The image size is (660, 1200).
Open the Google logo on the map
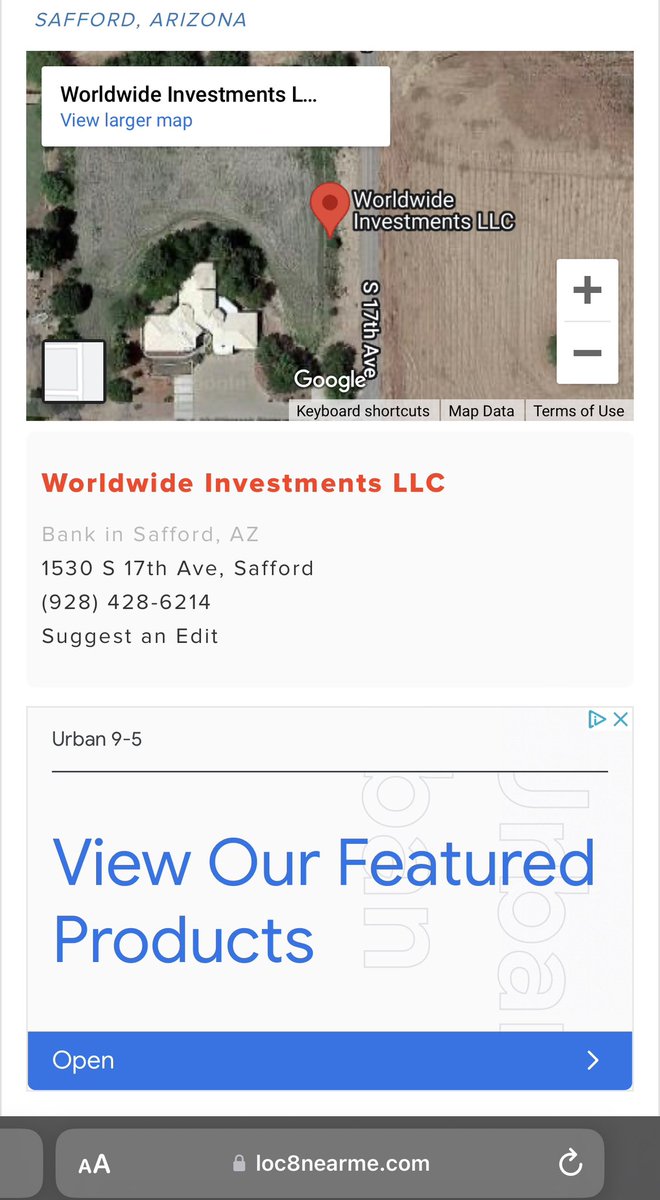(x=330, y=379)
